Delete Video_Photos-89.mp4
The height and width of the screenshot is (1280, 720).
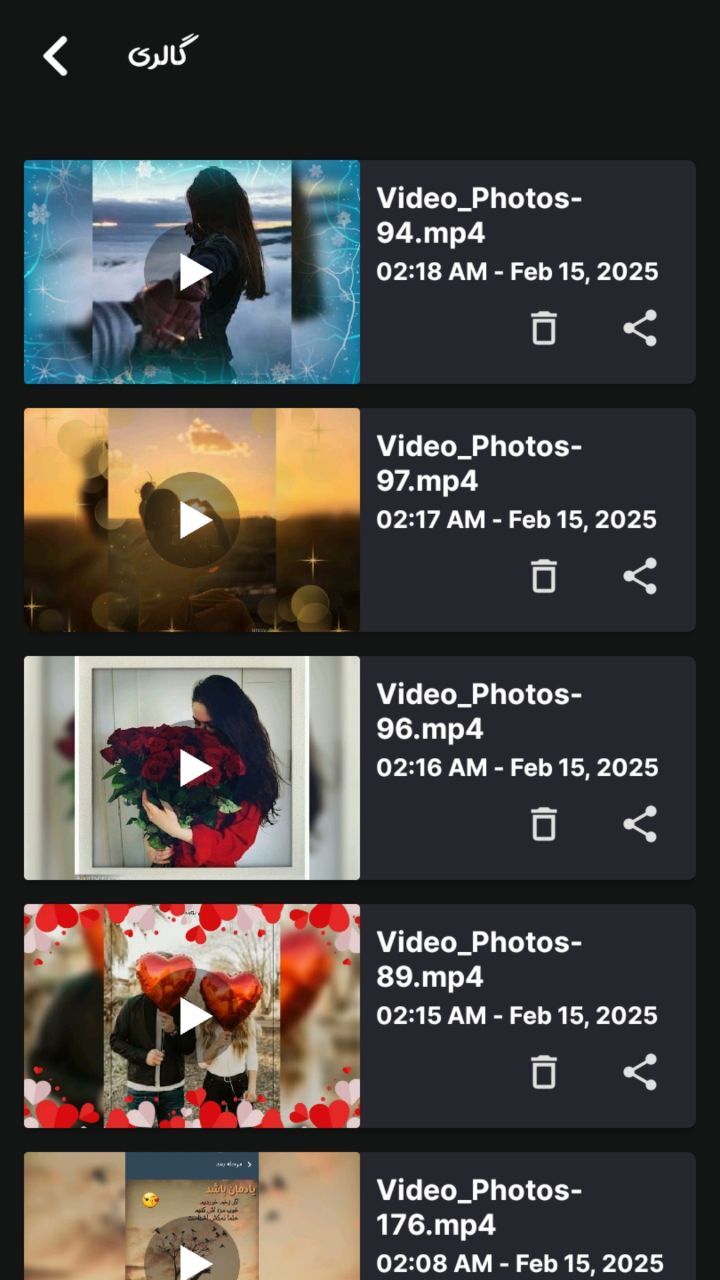click(543, 1072)
